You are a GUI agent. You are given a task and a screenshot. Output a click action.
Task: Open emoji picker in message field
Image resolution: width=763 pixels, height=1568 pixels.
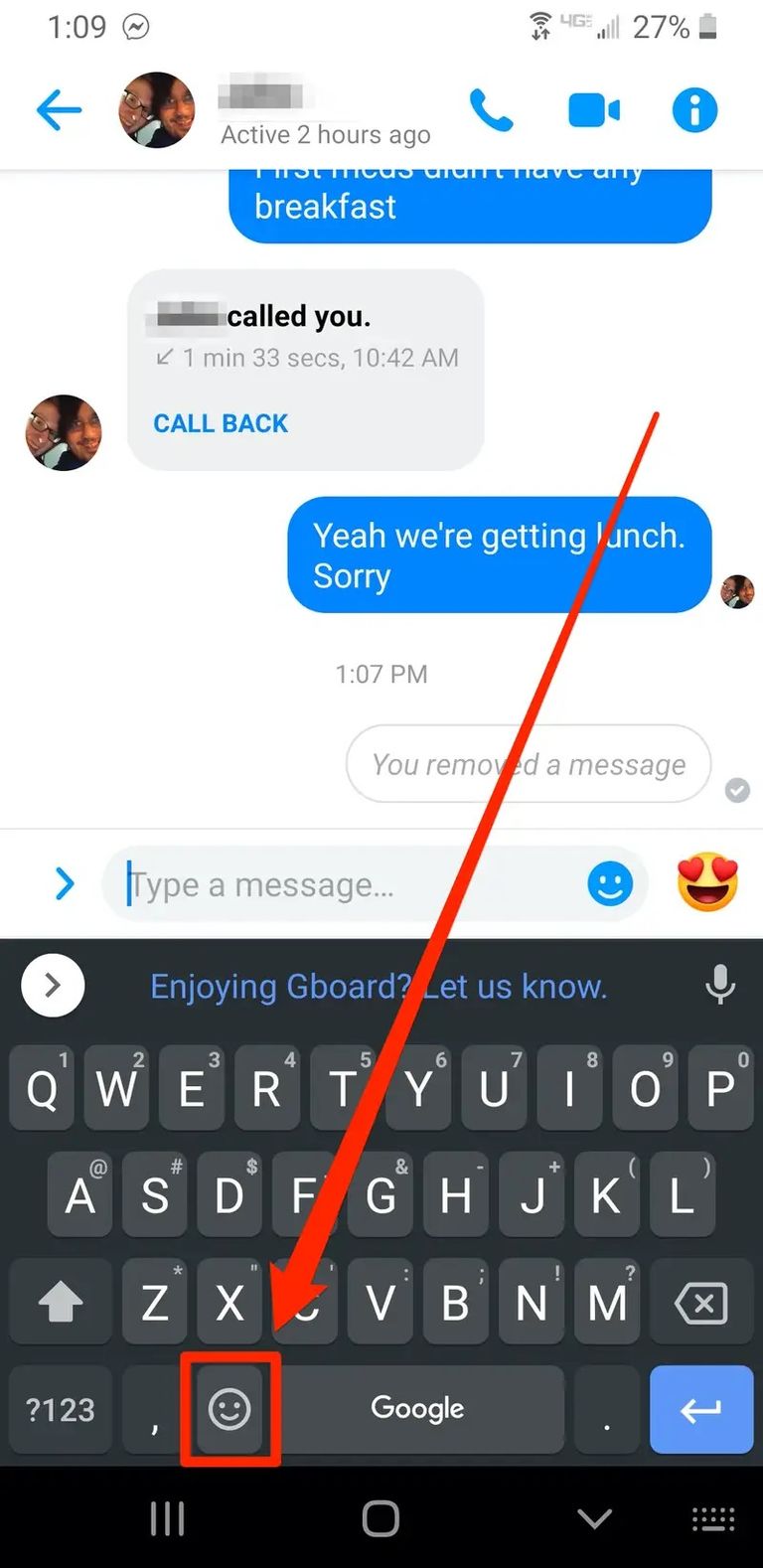pyautogui.click(x=610, y=883)
